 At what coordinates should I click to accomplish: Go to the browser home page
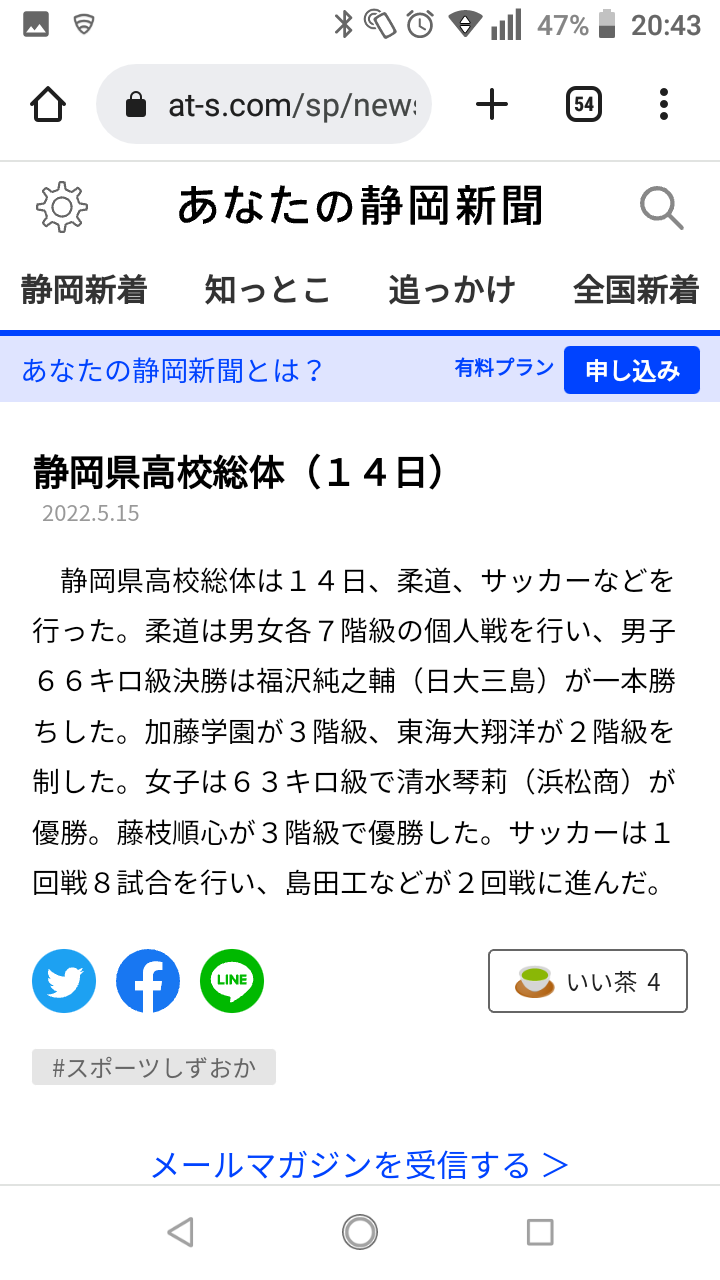48,104
